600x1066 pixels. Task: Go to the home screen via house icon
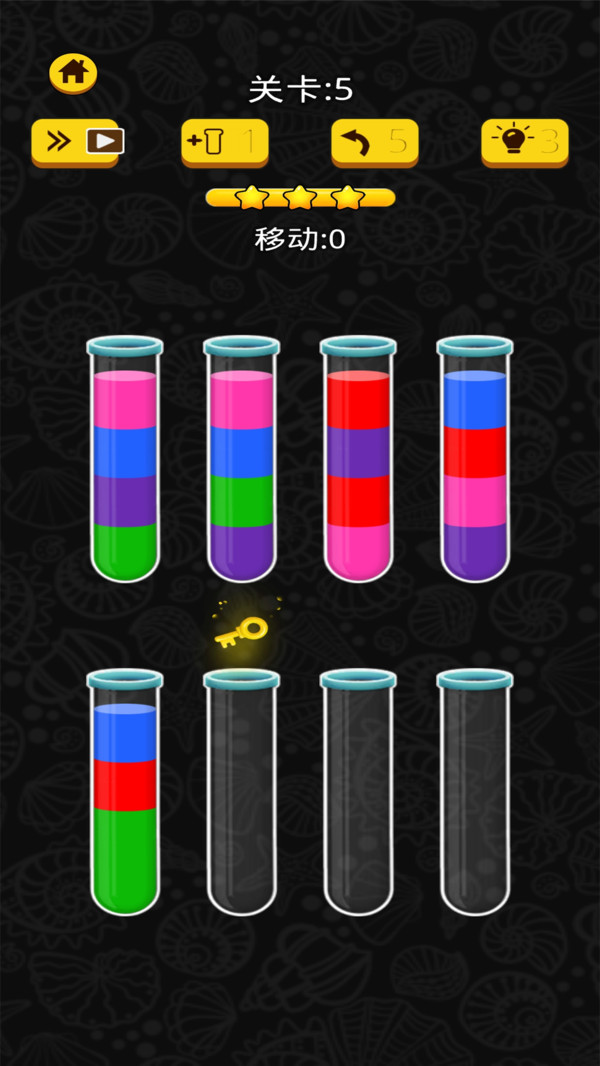(x=73, y=72)
